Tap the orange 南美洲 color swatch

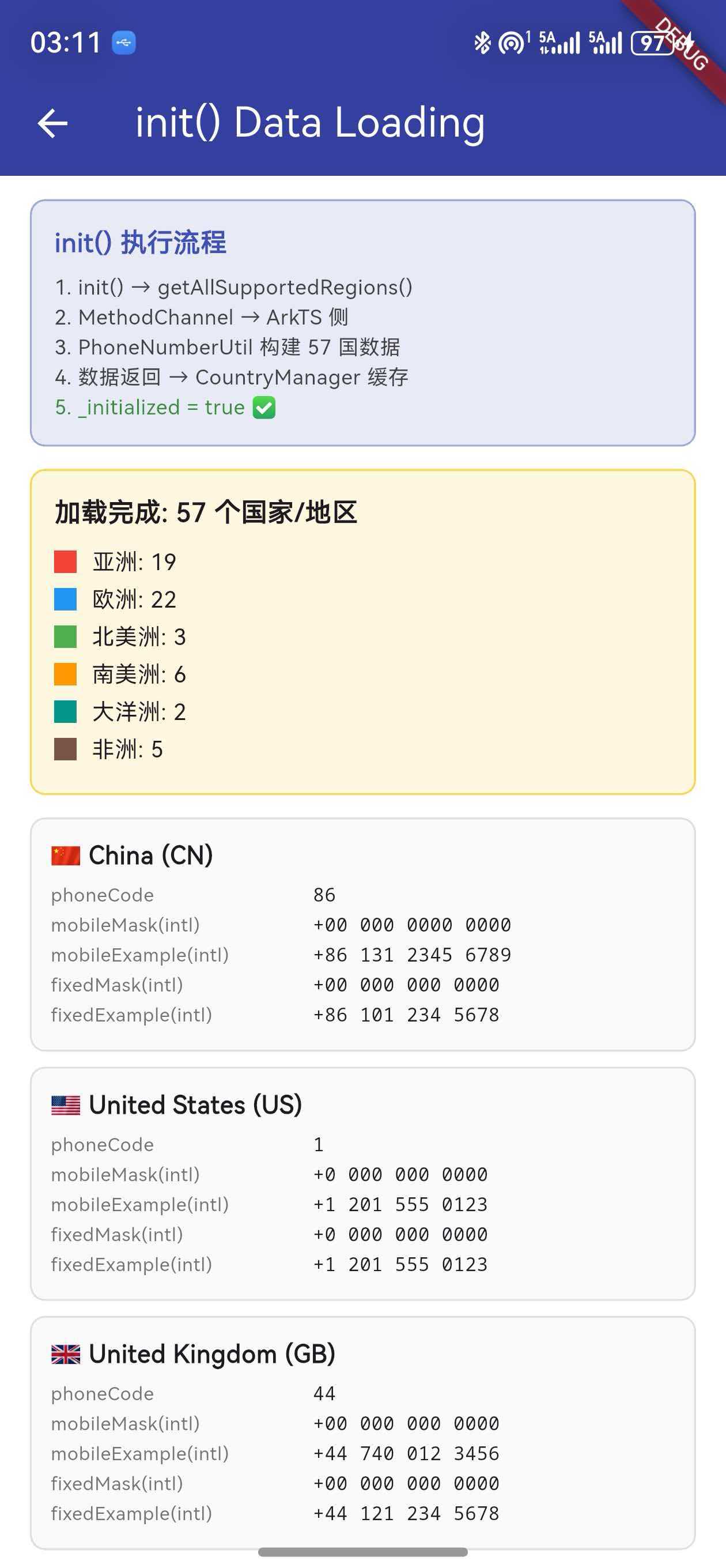click(65, 674)
